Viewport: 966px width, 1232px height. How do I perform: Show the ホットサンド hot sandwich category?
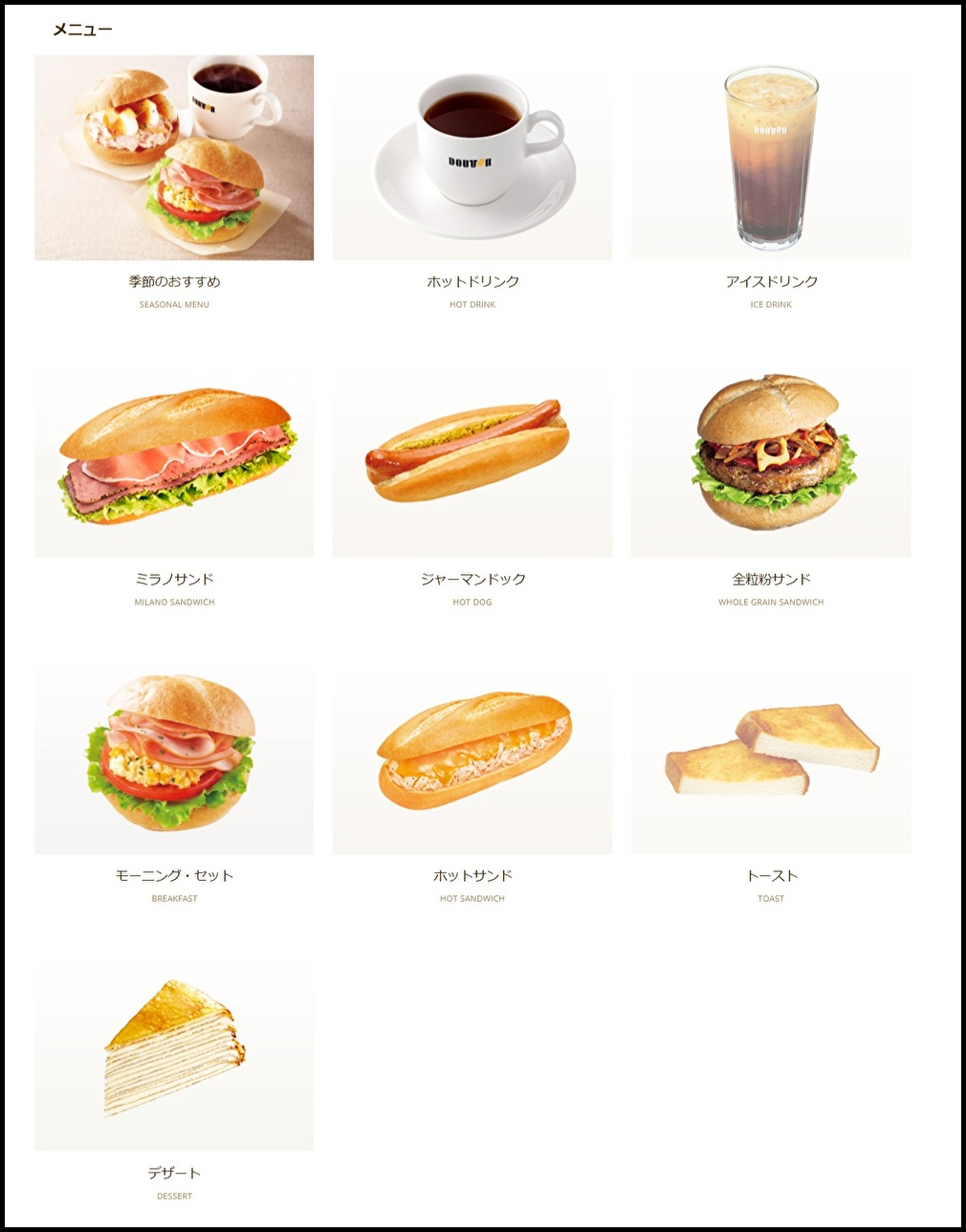click(472, 754)
